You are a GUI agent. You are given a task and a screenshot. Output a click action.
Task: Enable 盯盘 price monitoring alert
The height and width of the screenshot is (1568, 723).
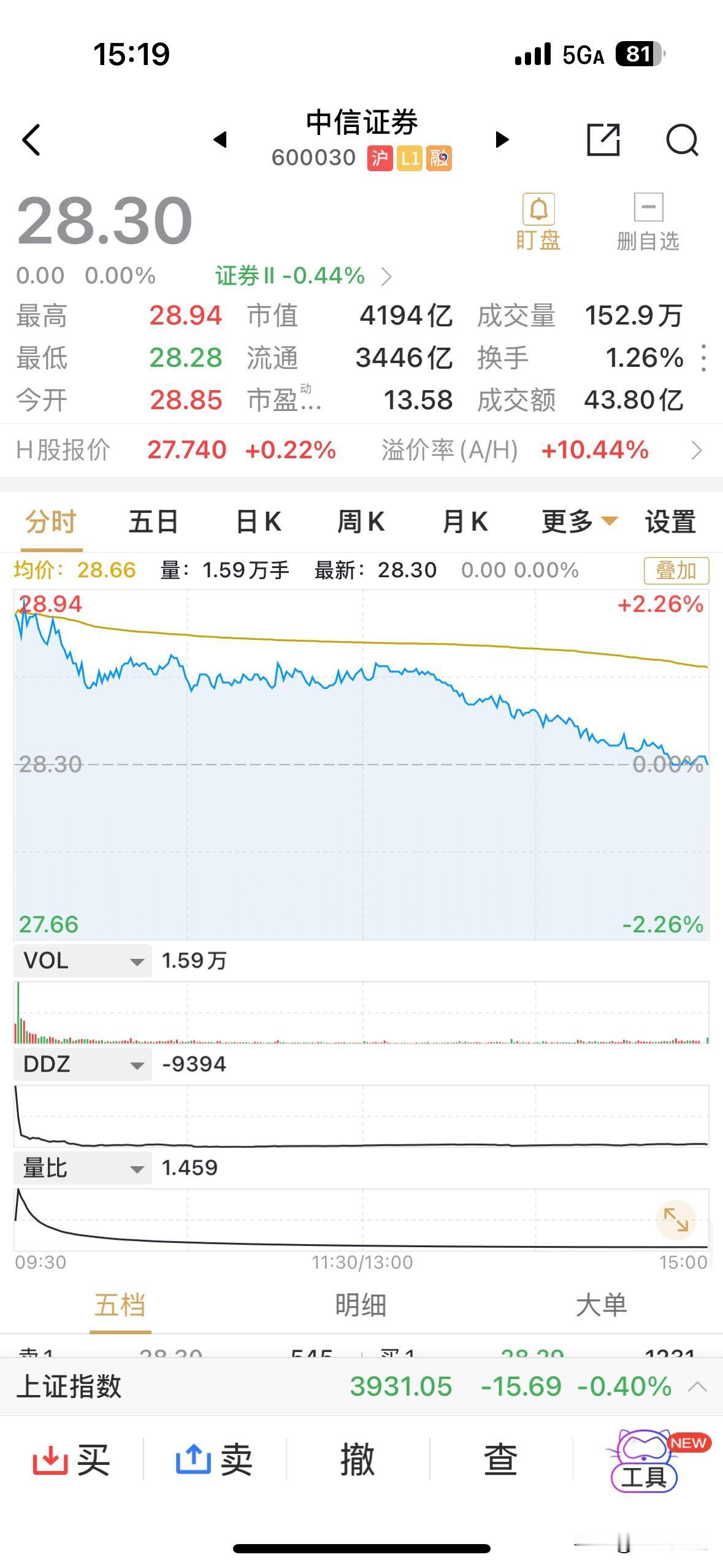(538, 220)
